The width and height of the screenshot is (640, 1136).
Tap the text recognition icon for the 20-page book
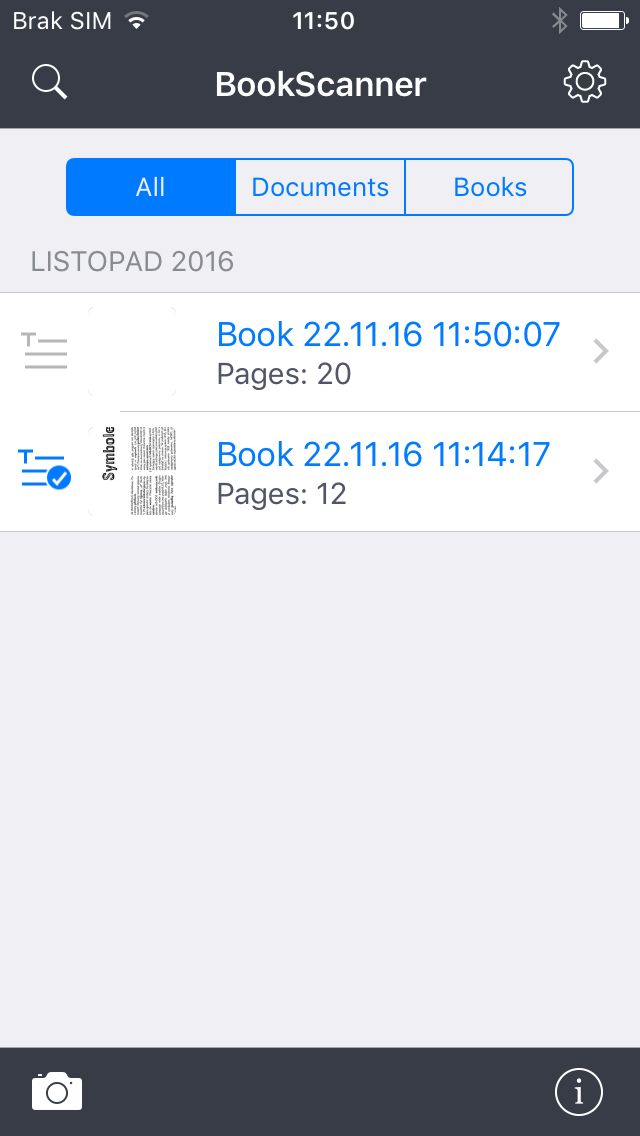click(x=45, y=351)
